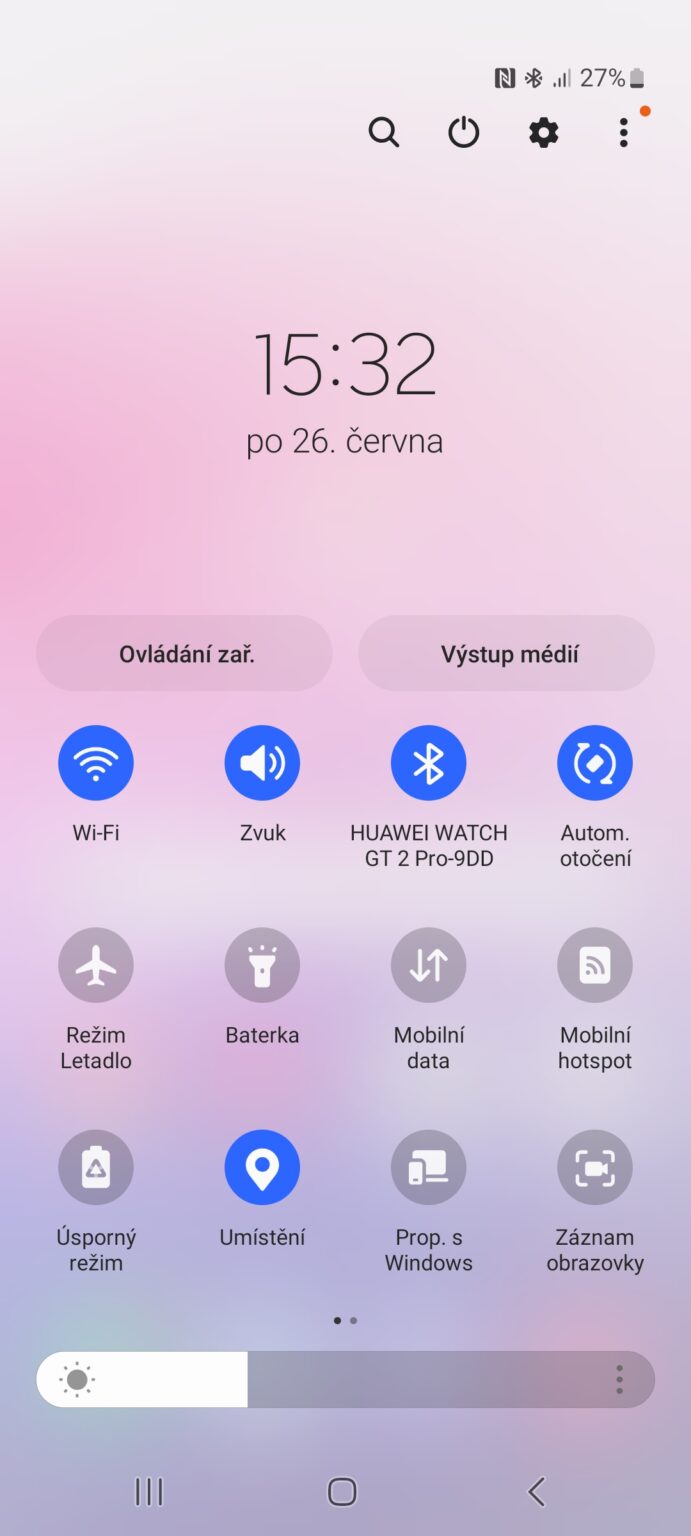Turn on the Baterka flashlight
The image size is (691, 1536).
click(x=262, y=965)
